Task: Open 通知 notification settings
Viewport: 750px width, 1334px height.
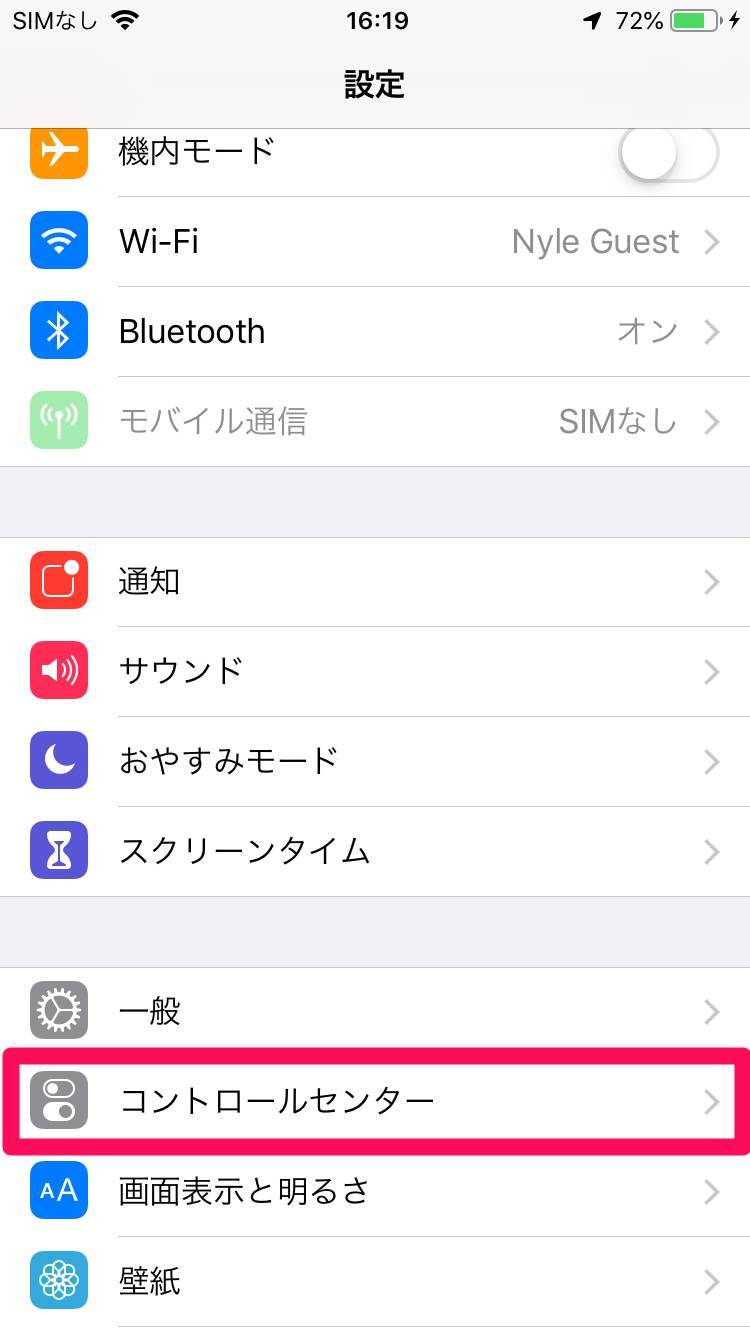Action: click(375, 582)
